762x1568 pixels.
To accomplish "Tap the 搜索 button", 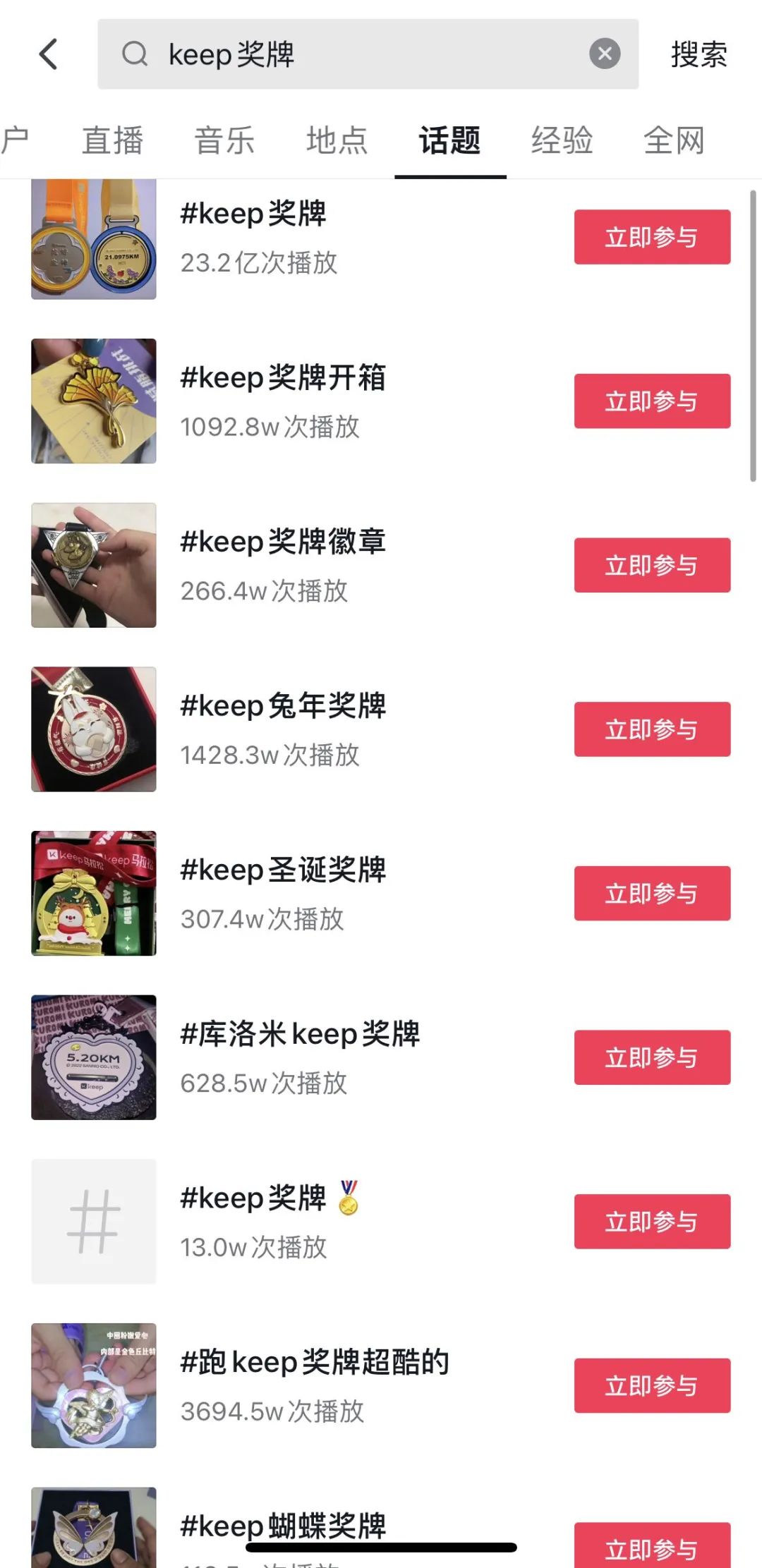I will click(698, 54).
